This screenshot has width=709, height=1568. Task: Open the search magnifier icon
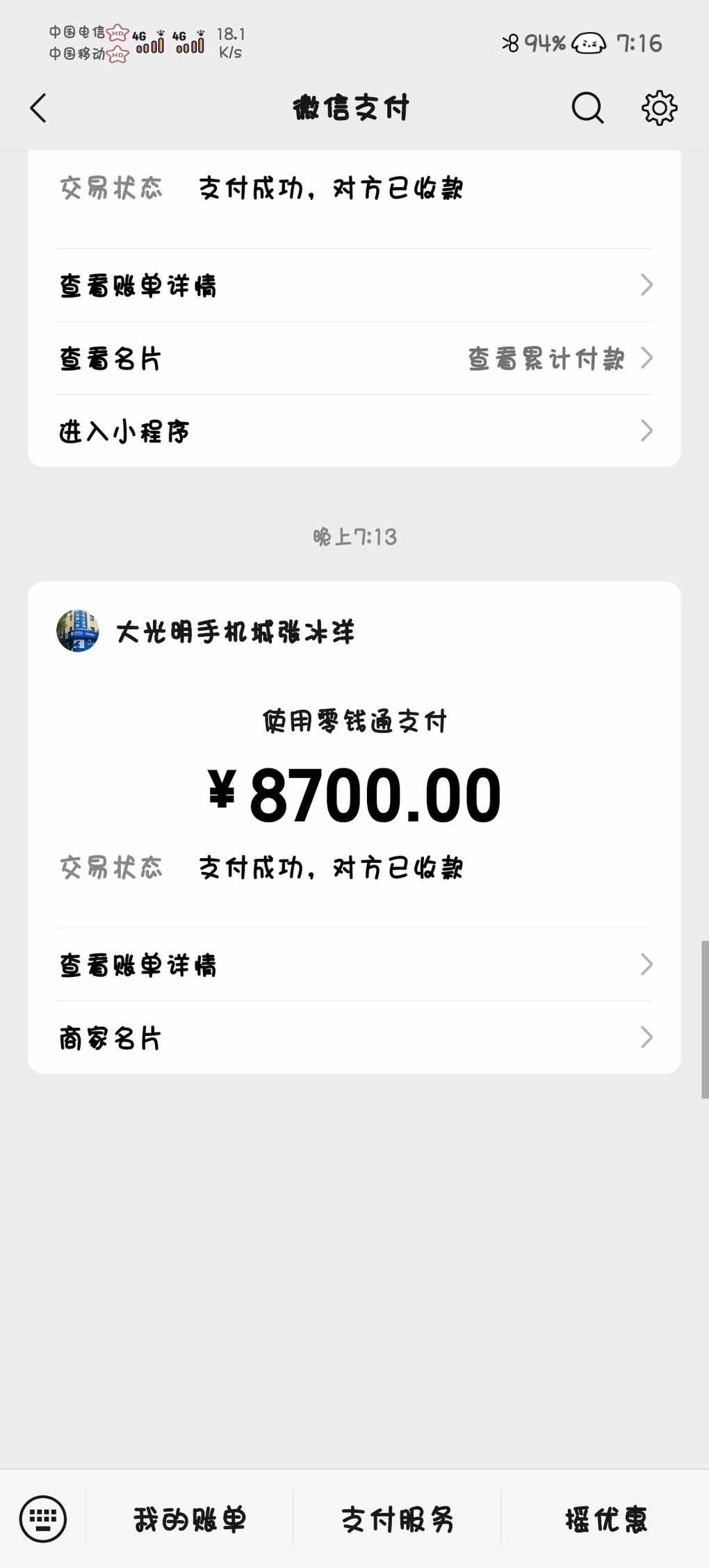(x=587, y=108)
